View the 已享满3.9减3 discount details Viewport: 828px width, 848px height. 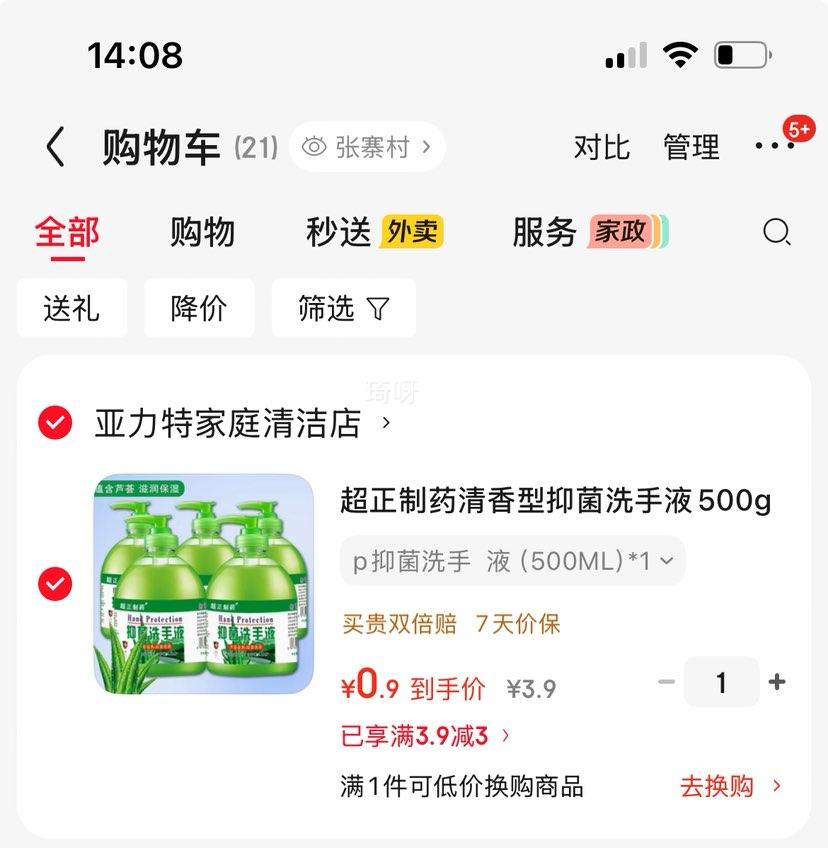click(x=425, y=737)
